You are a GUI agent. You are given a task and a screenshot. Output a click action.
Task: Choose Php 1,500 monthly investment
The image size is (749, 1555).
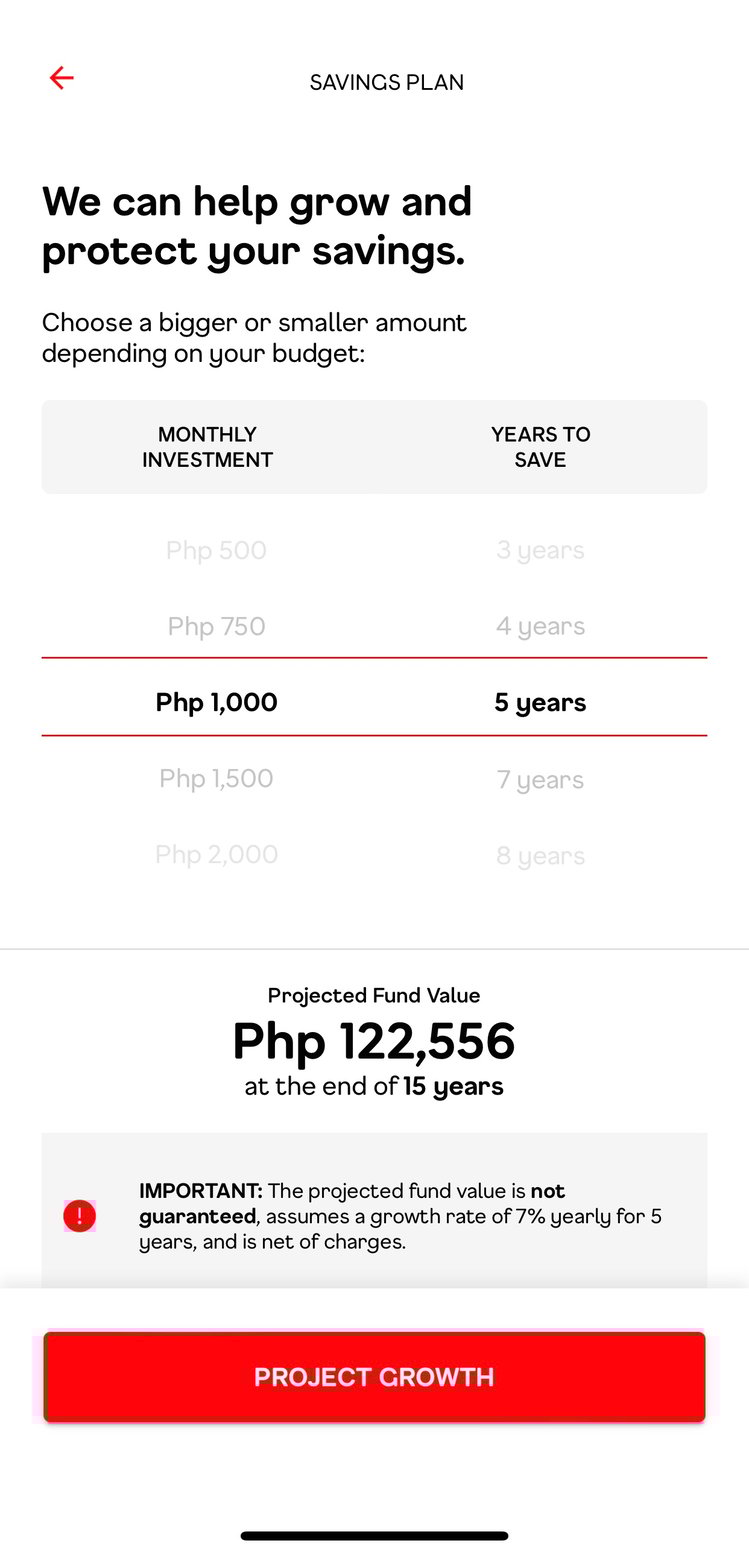(216, 778)
